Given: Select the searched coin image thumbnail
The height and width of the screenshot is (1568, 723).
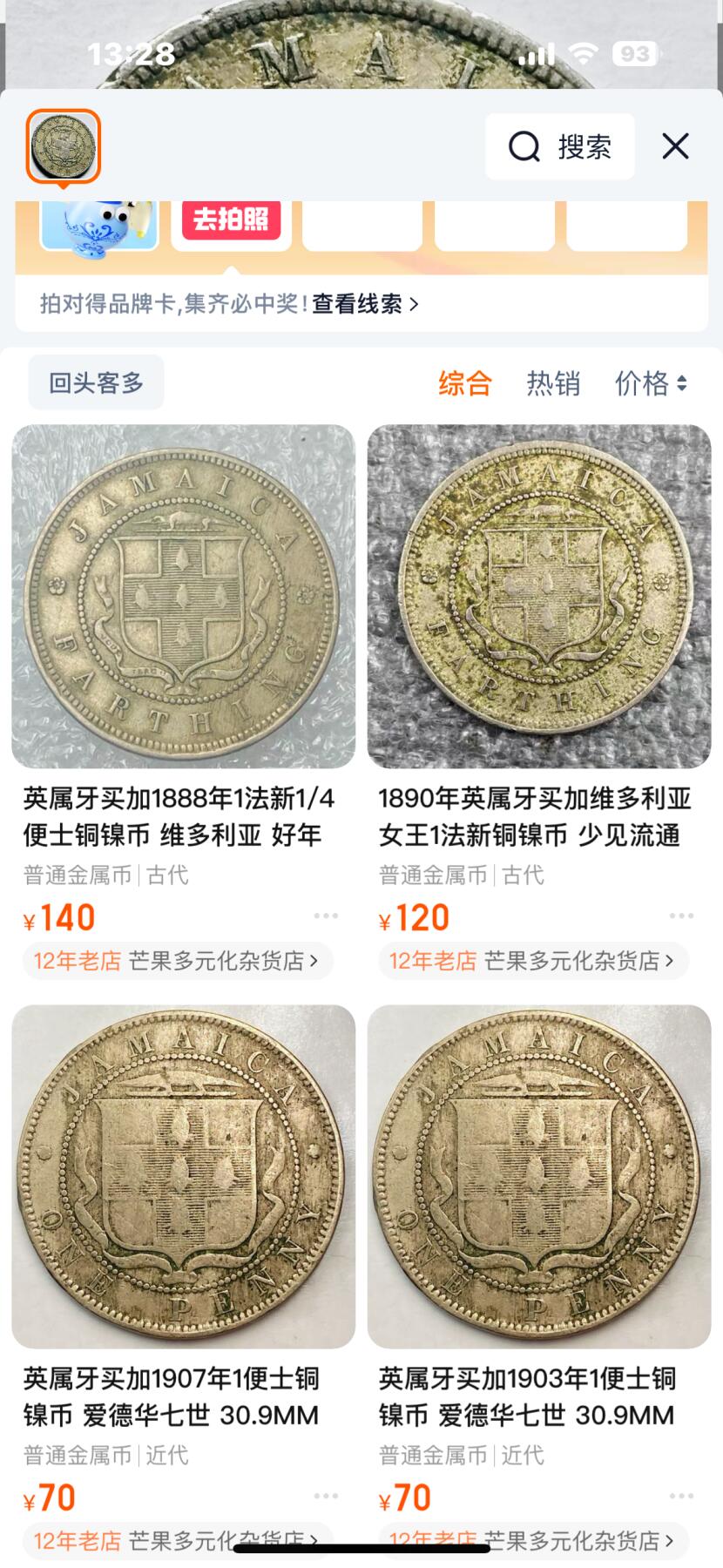Looking at the screenshot, I should click(64, 146).
